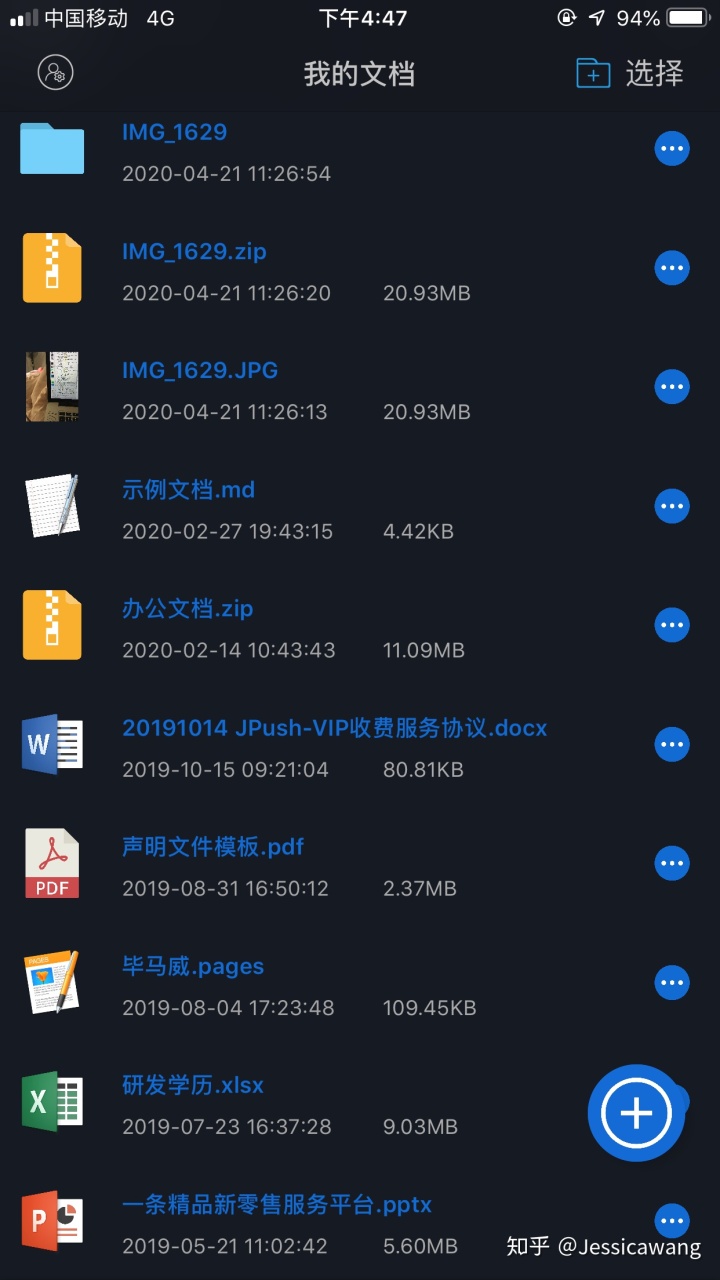The image size is (720, 1280).
Task: Open more options for IMG_1629.zip
Action: 672,268
